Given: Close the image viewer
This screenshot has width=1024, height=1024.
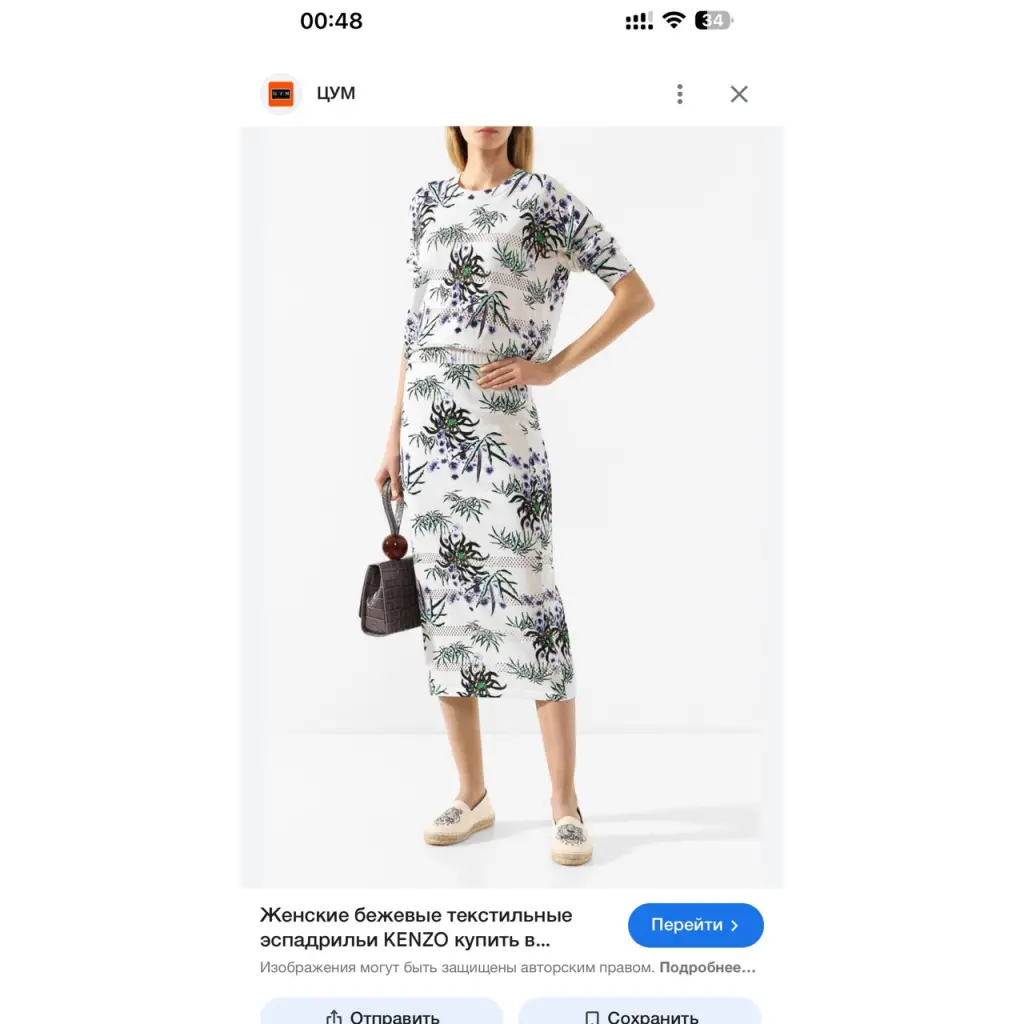Looking at the screenshot, I should click(739, 94).
